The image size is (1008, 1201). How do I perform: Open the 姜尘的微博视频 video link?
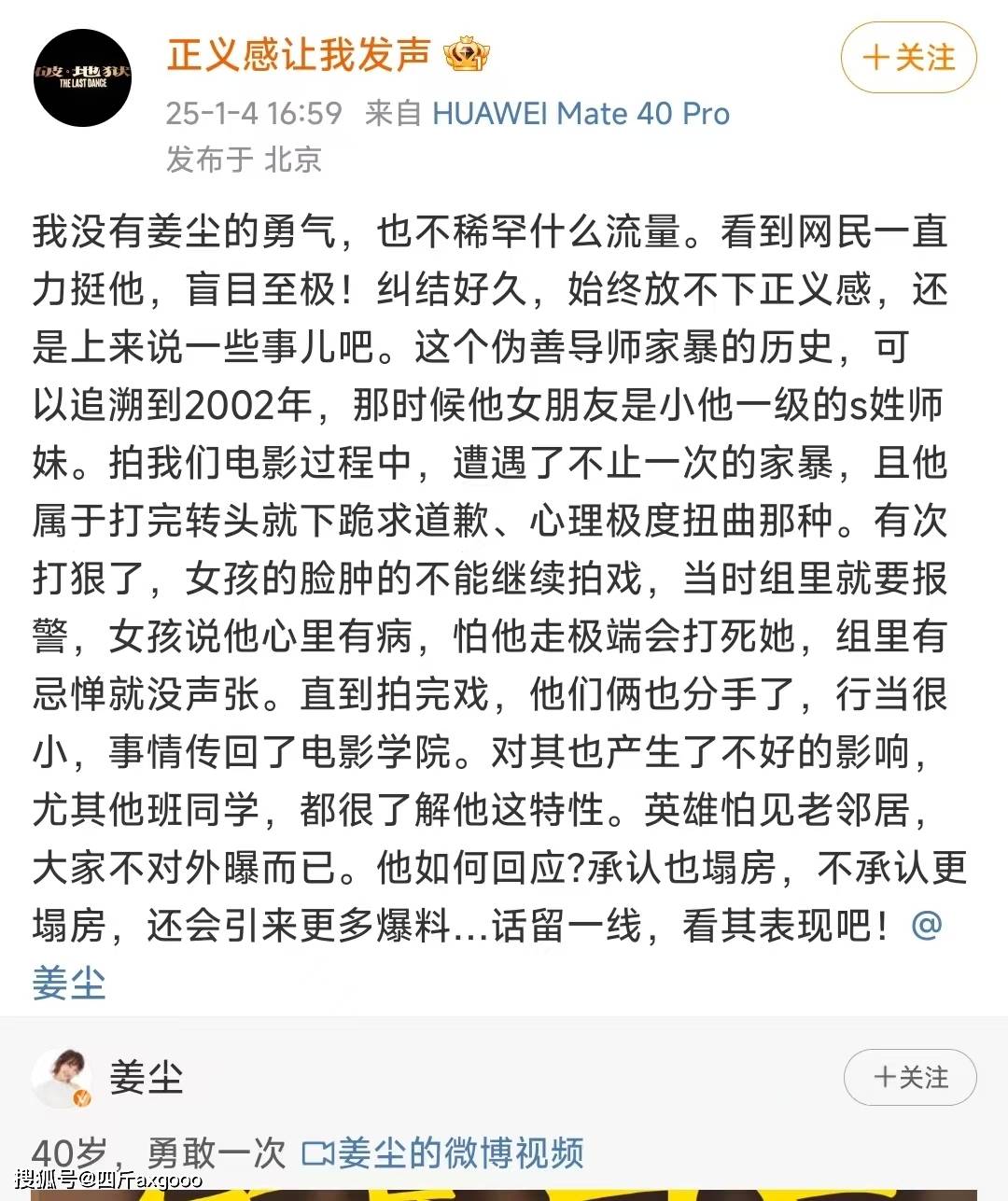pos(444,1153)
